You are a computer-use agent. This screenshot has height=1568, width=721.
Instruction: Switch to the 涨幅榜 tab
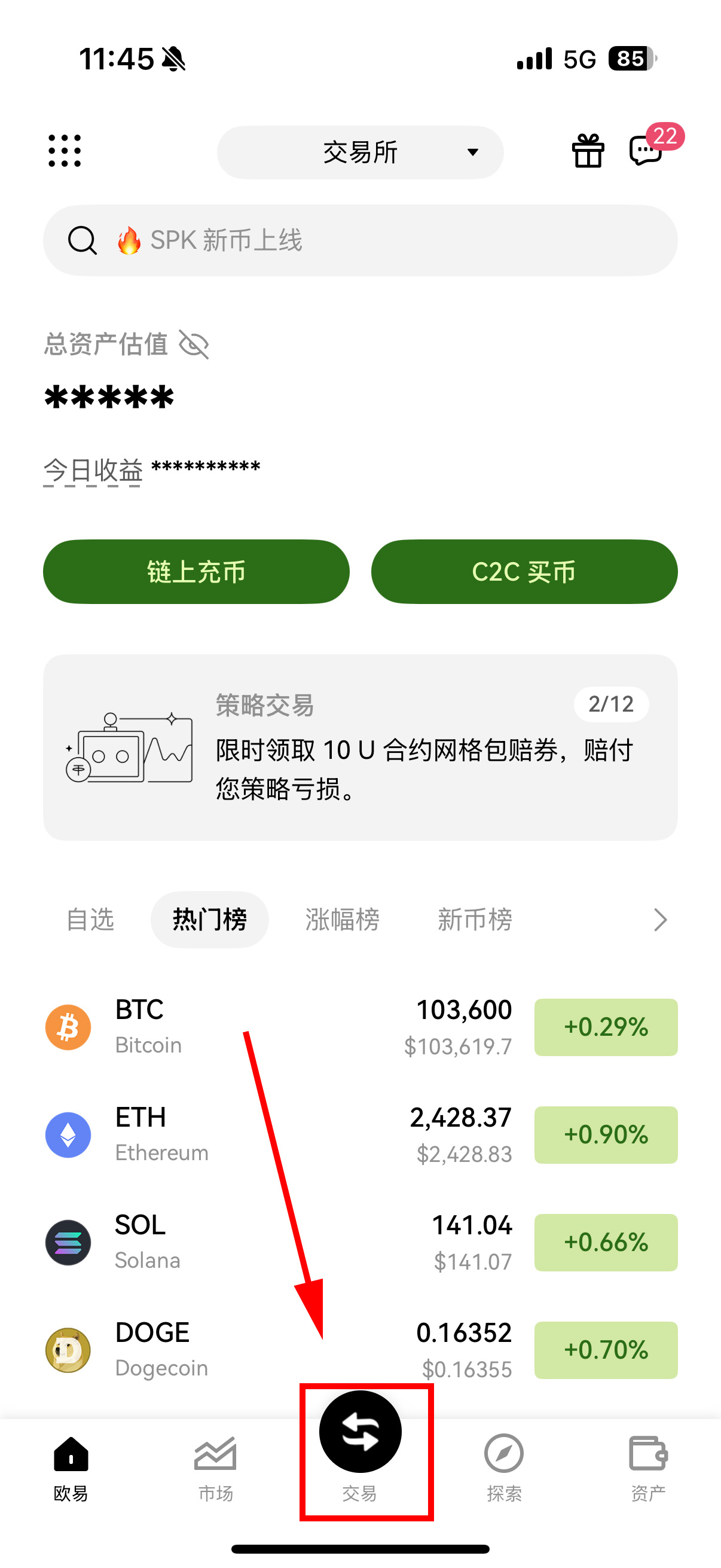(342, 919)
